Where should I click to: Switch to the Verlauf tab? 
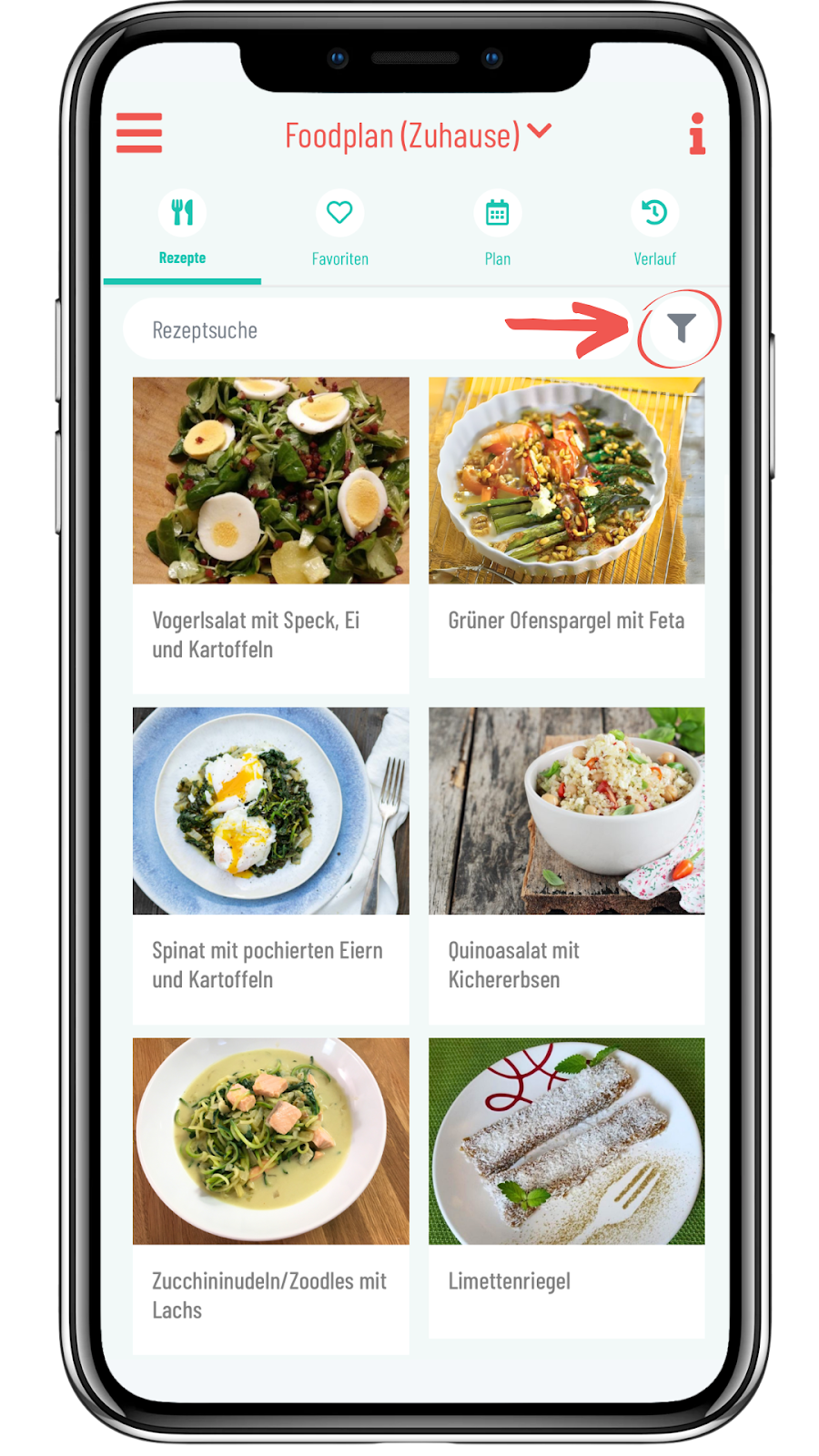tap(654, 228)
